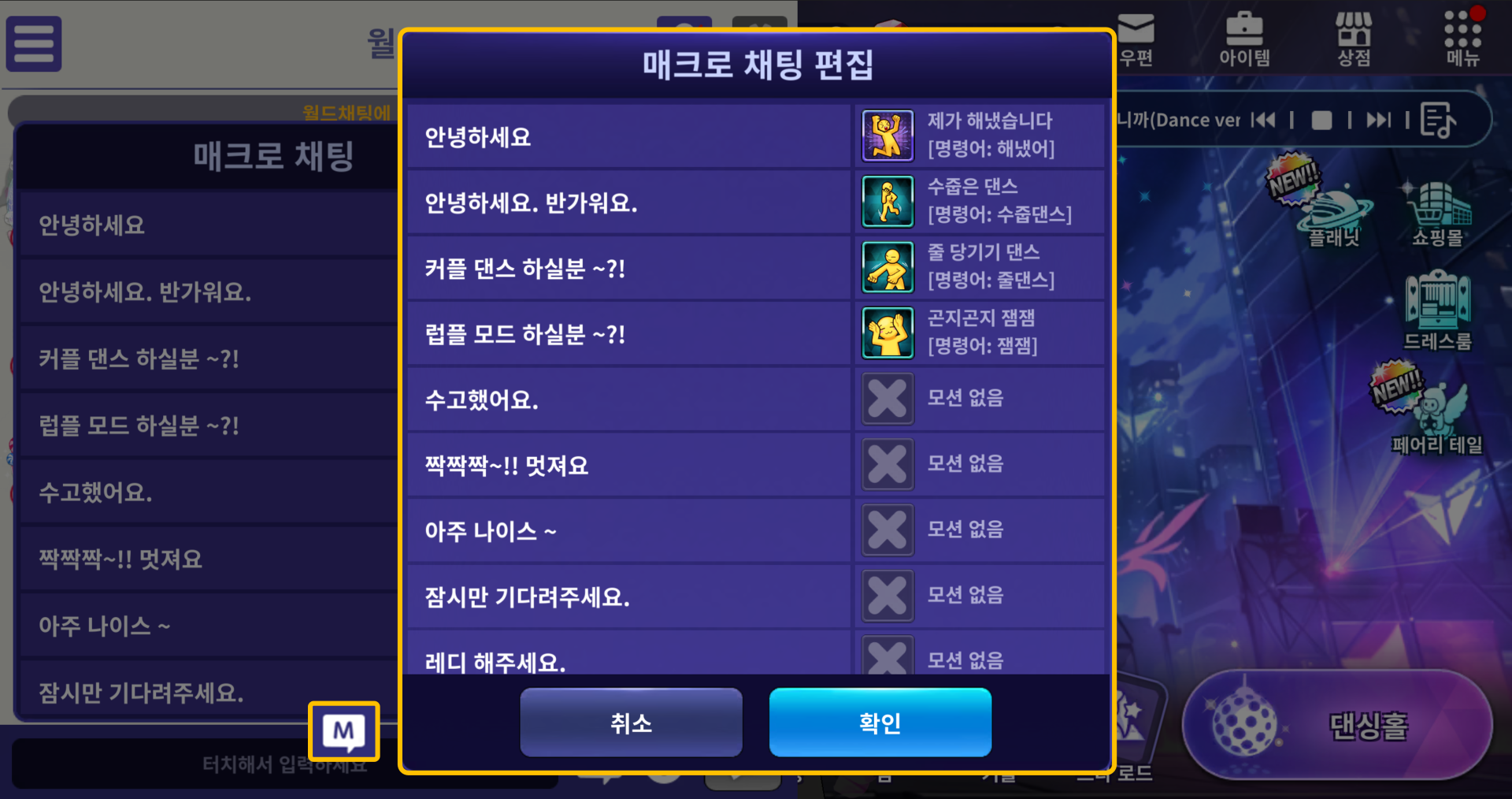Edit the 안녕하세요 macro text field
Image resolution: width=1512 pixels, height=799 pixels.
628,137
